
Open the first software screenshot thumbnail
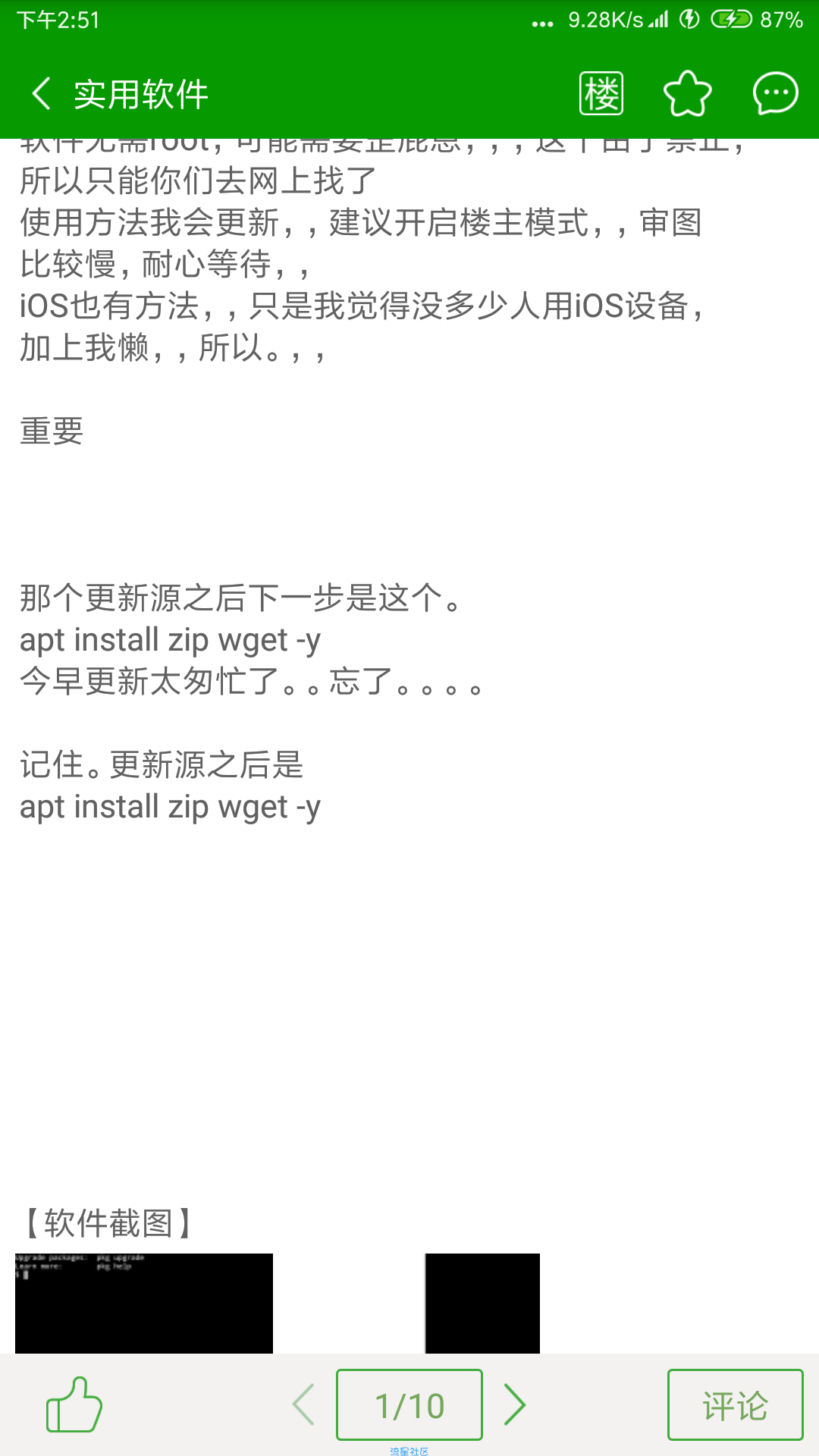(x=144, y=1303)
